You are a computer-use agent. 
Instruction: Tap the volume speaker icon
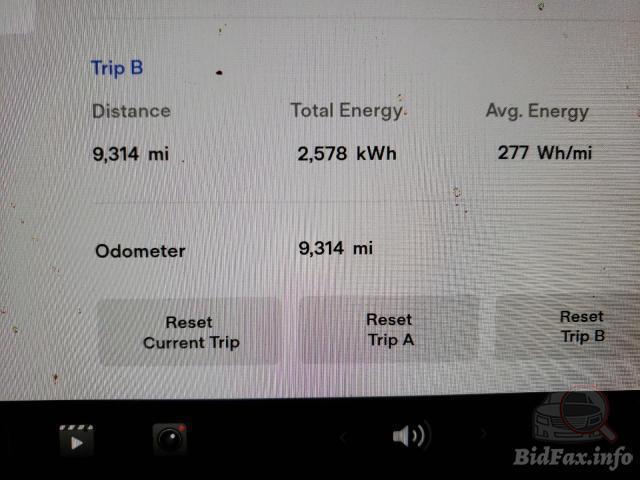pyautogui.click(x=409, y=436)
